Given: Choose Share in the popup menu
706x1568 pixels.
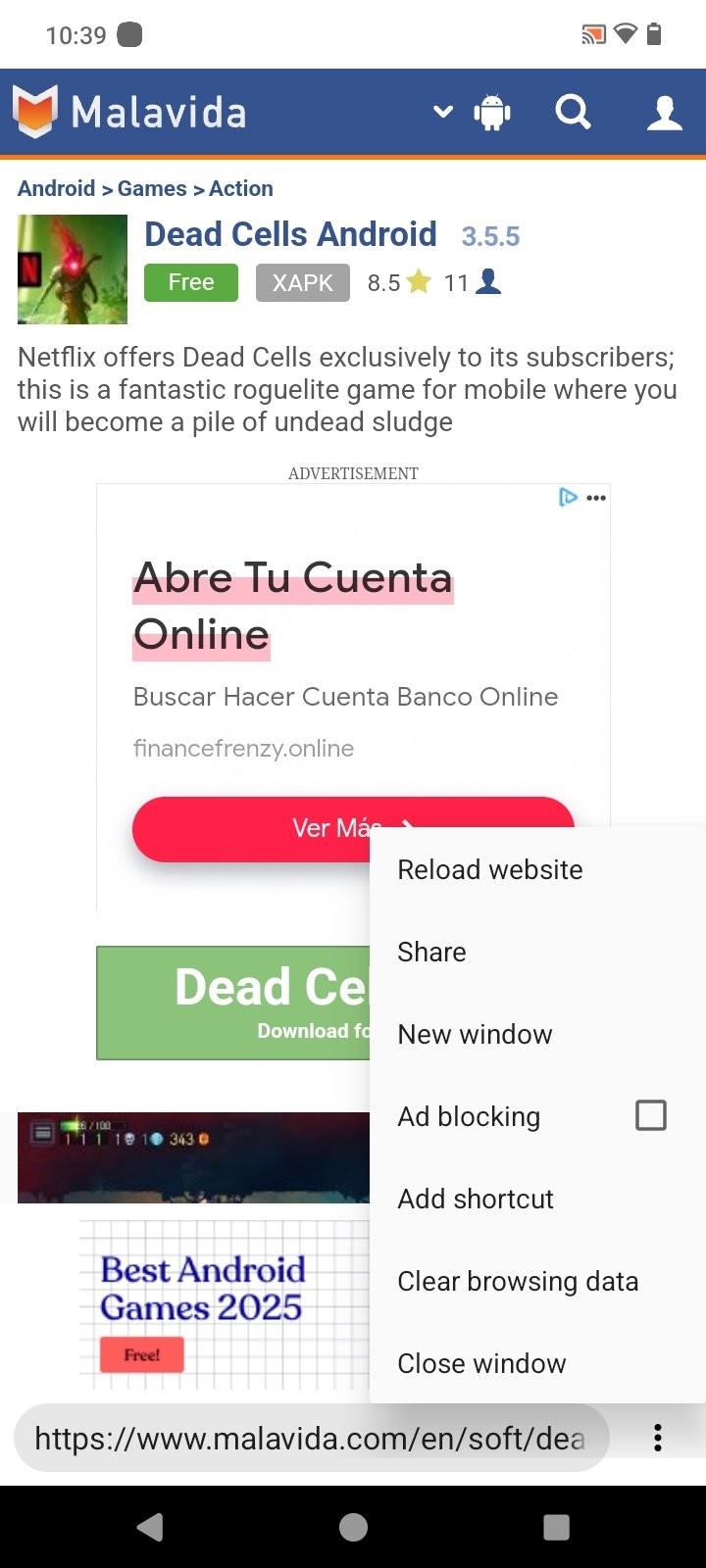Looking at the screenshot, I should (x=431, y=952).
